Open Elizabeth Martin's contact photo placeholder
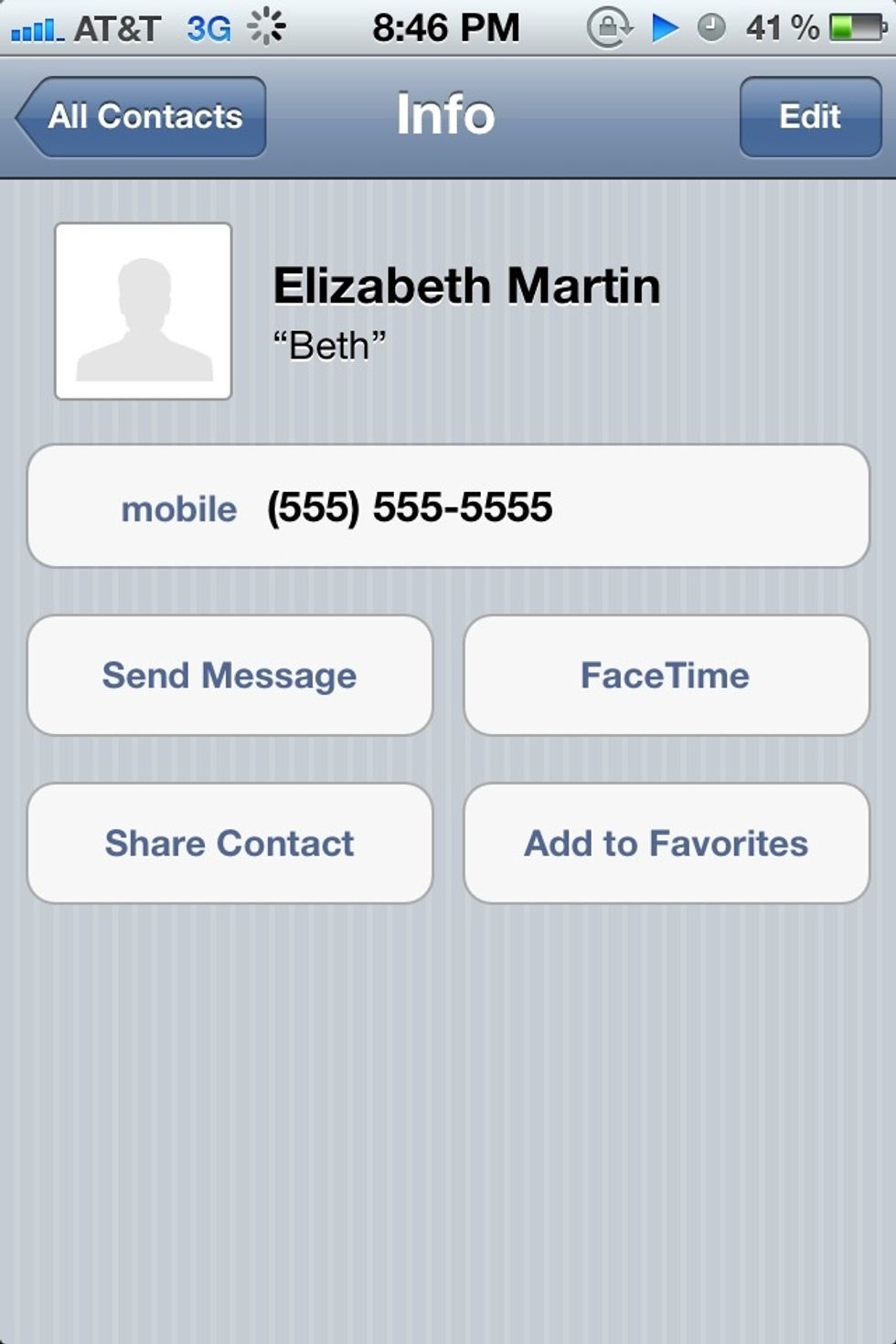This screenshot has width=896, height=1344. (144, 310)
